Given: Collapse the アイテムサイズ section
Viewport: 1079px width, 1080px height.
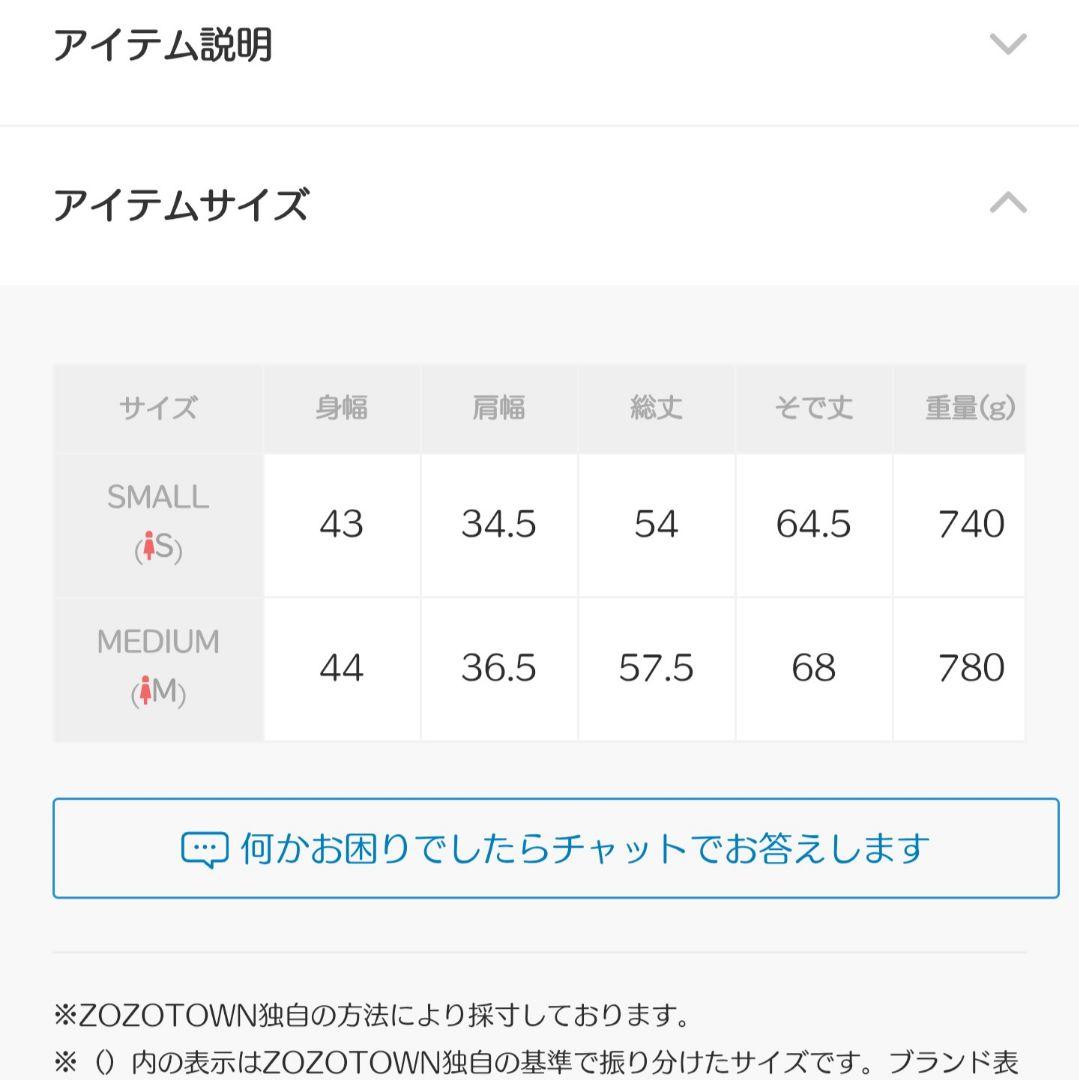Looking at the screenshot, I should pos(1007,204).
